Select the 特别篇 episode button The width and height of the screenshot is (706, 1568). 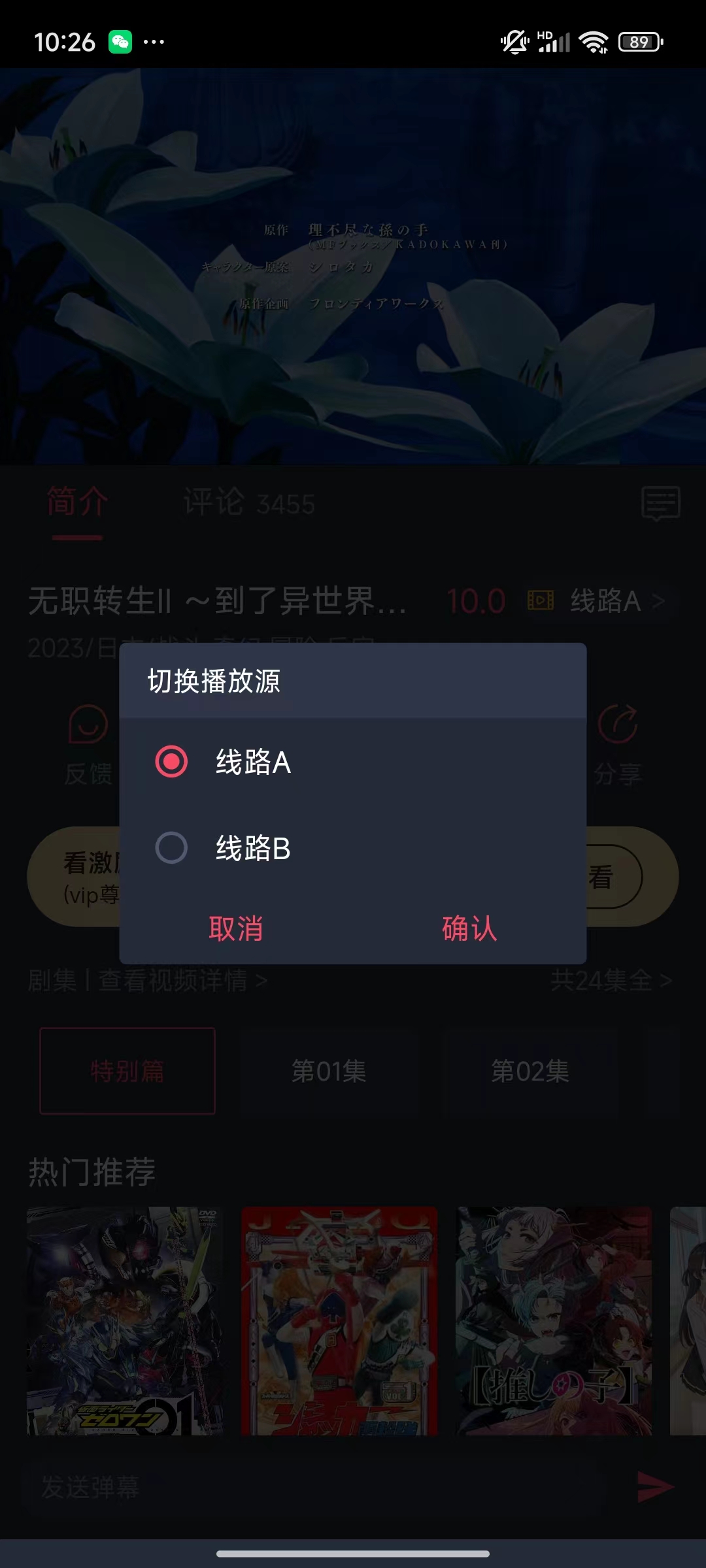(127, 1071)
